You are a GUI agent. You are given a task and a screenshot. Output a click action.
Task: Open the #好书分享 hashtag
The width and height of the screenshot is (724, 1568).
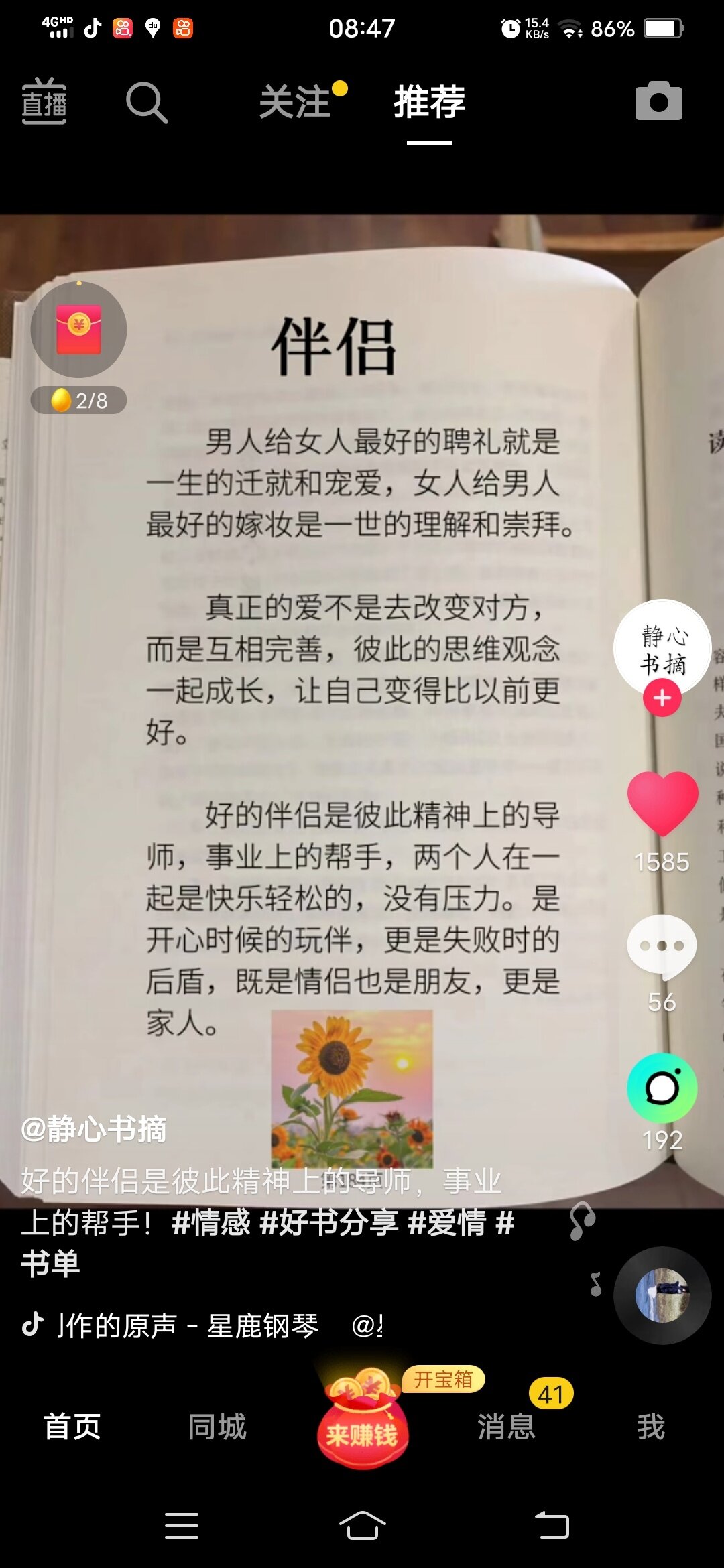[328, 1223]
